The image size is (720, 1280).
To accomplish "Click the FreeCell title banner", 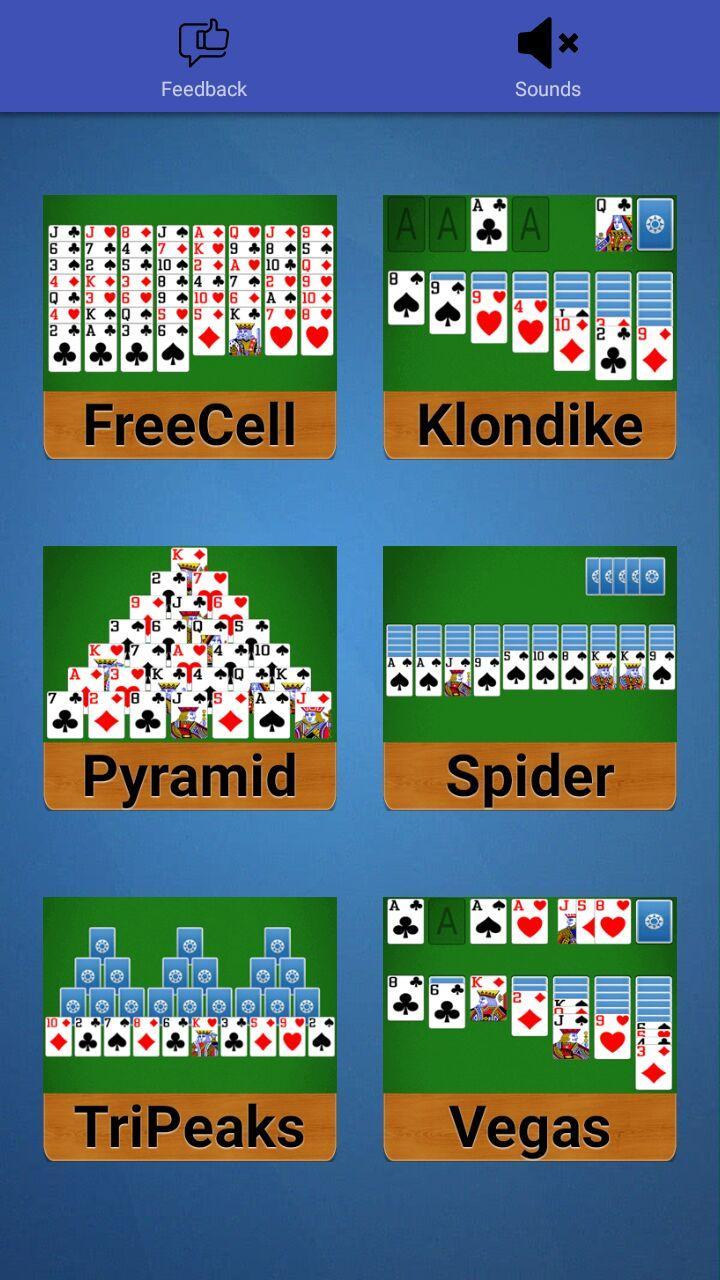I will click(x=190, y=425).
